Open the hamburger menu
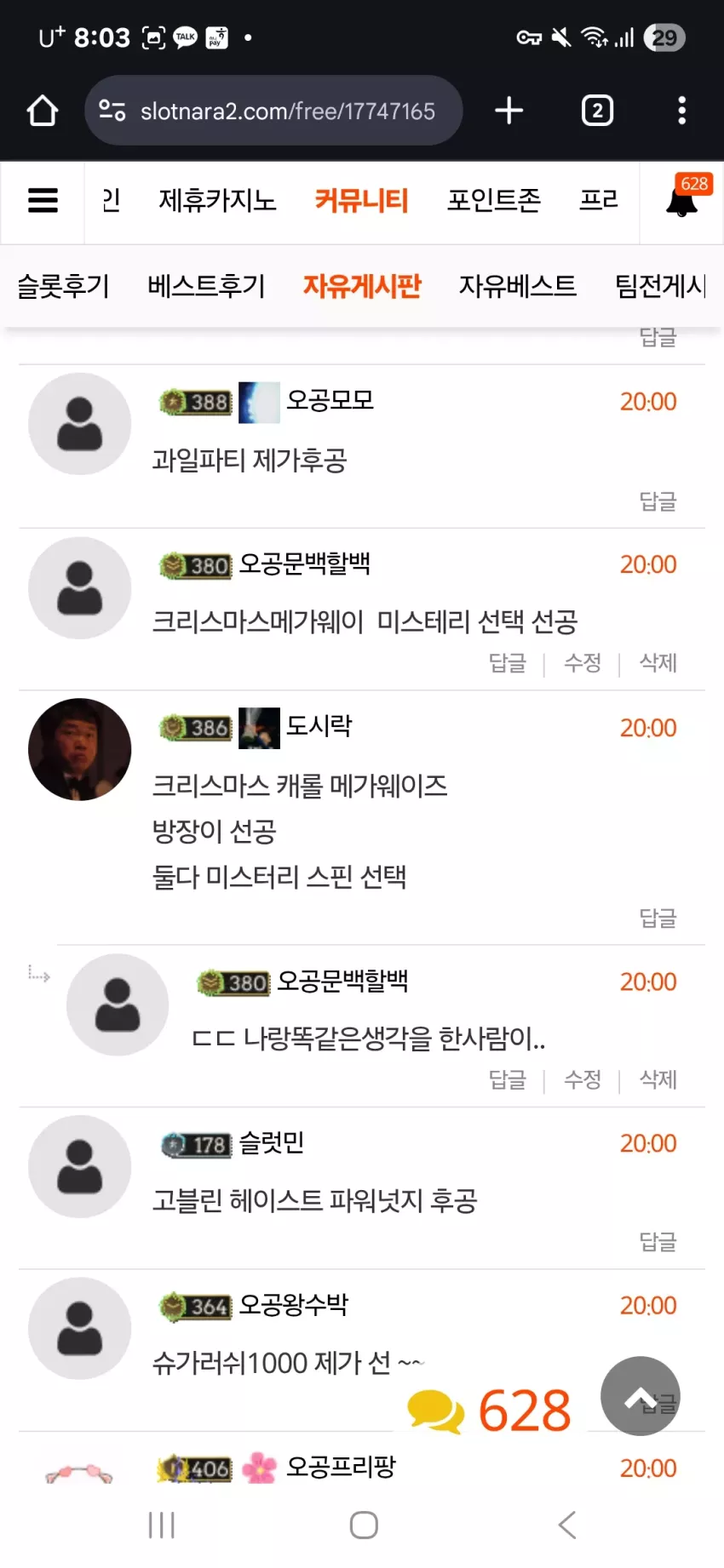 coord(43,201)
